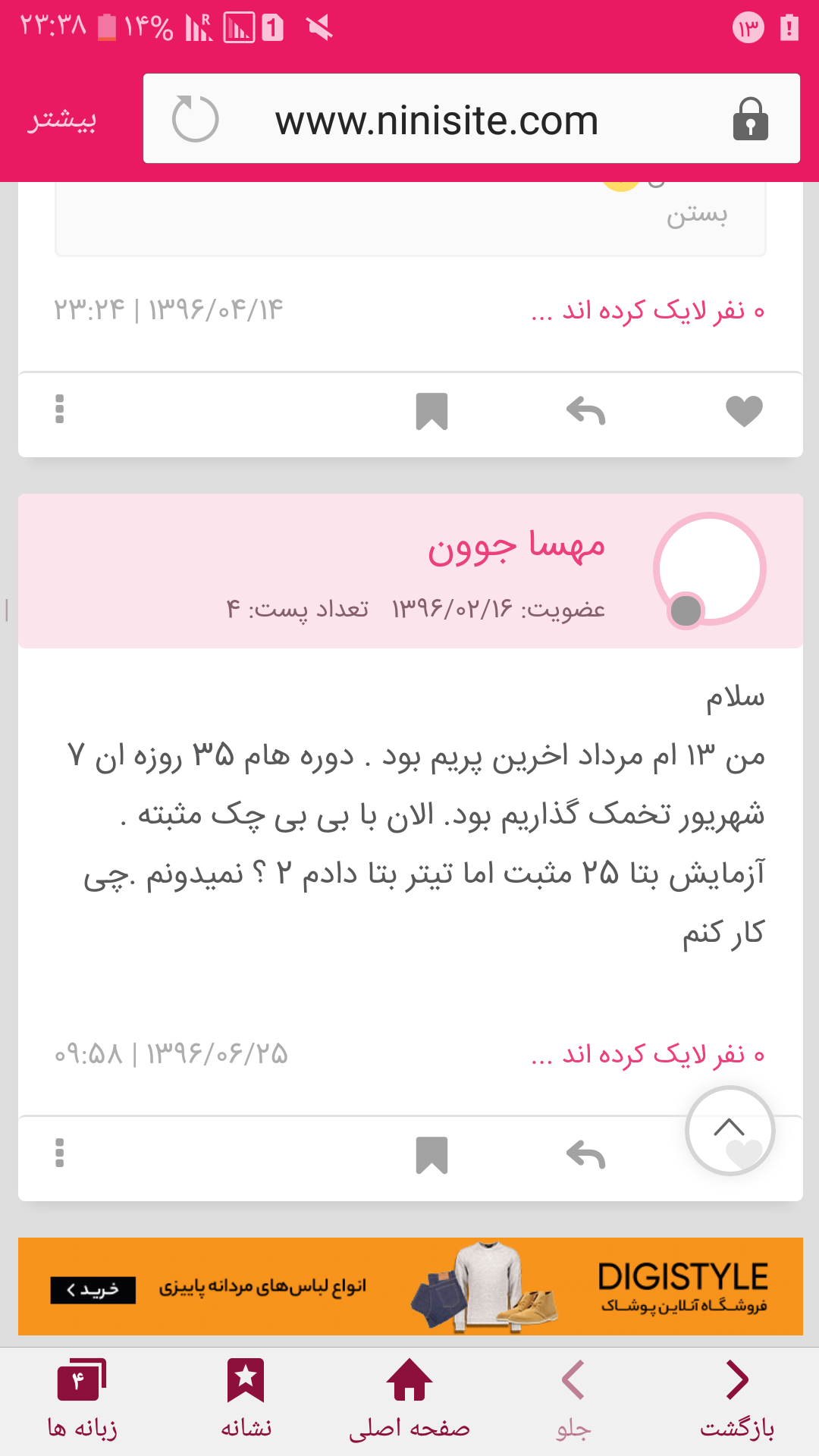
Task: Open نشانه bookmarks
Action: [x=246, y=1398]
